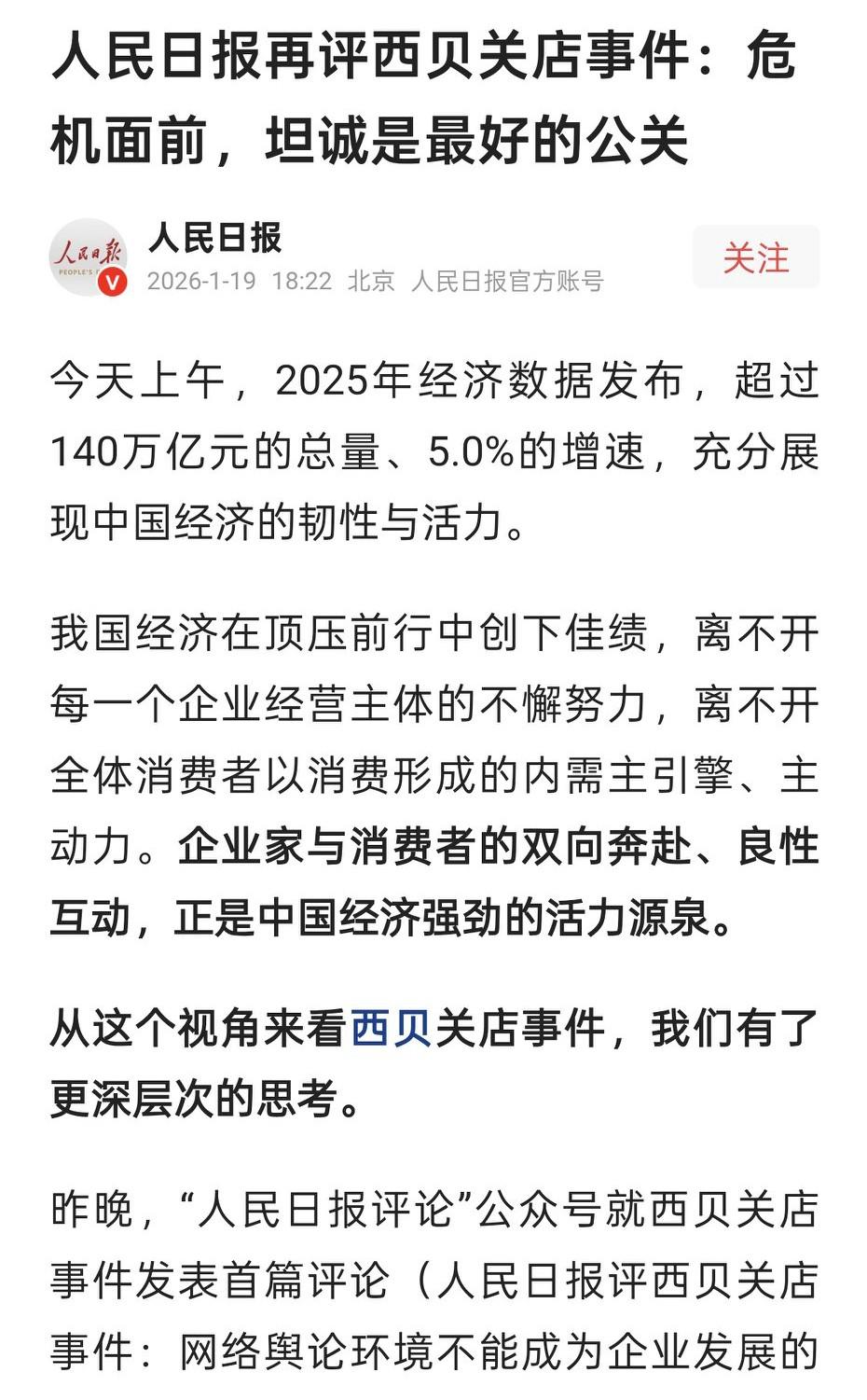The height and width of the screenshot is (1400, 867).
Task: Click the 北京 location label
Action: tap(370, 282)
